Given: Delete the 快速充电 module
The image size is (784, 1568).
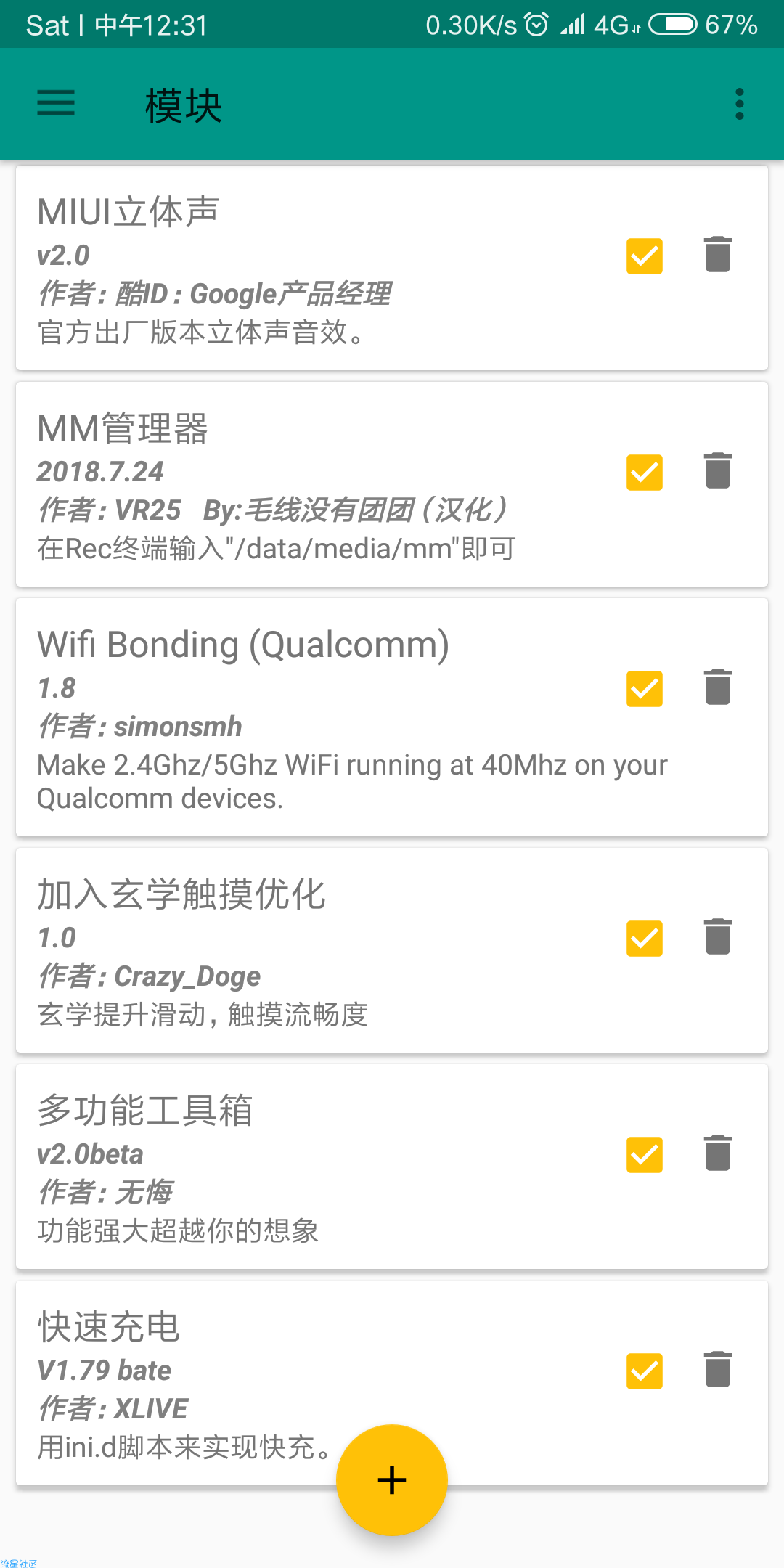Looking at the screenshot, I should point(718,1369).
